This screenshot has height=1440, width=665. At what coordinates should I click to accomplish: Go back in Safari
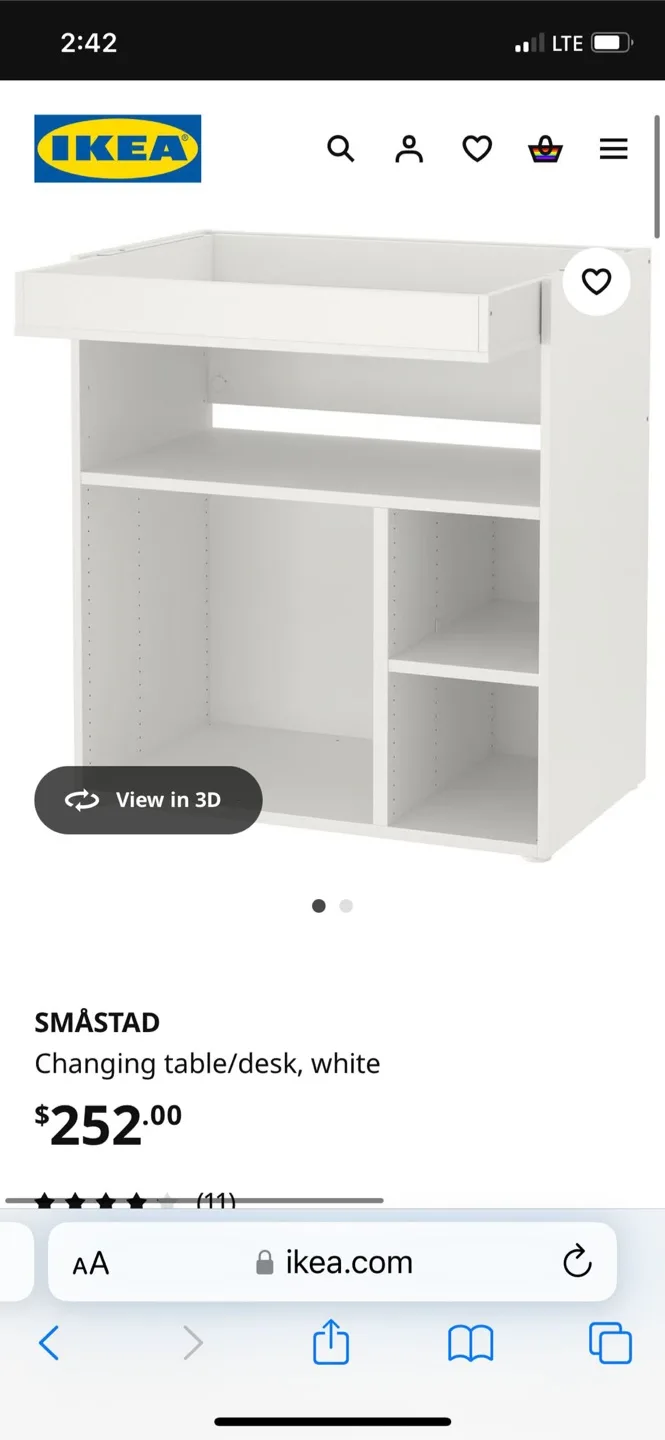[x=48, y=1343]
